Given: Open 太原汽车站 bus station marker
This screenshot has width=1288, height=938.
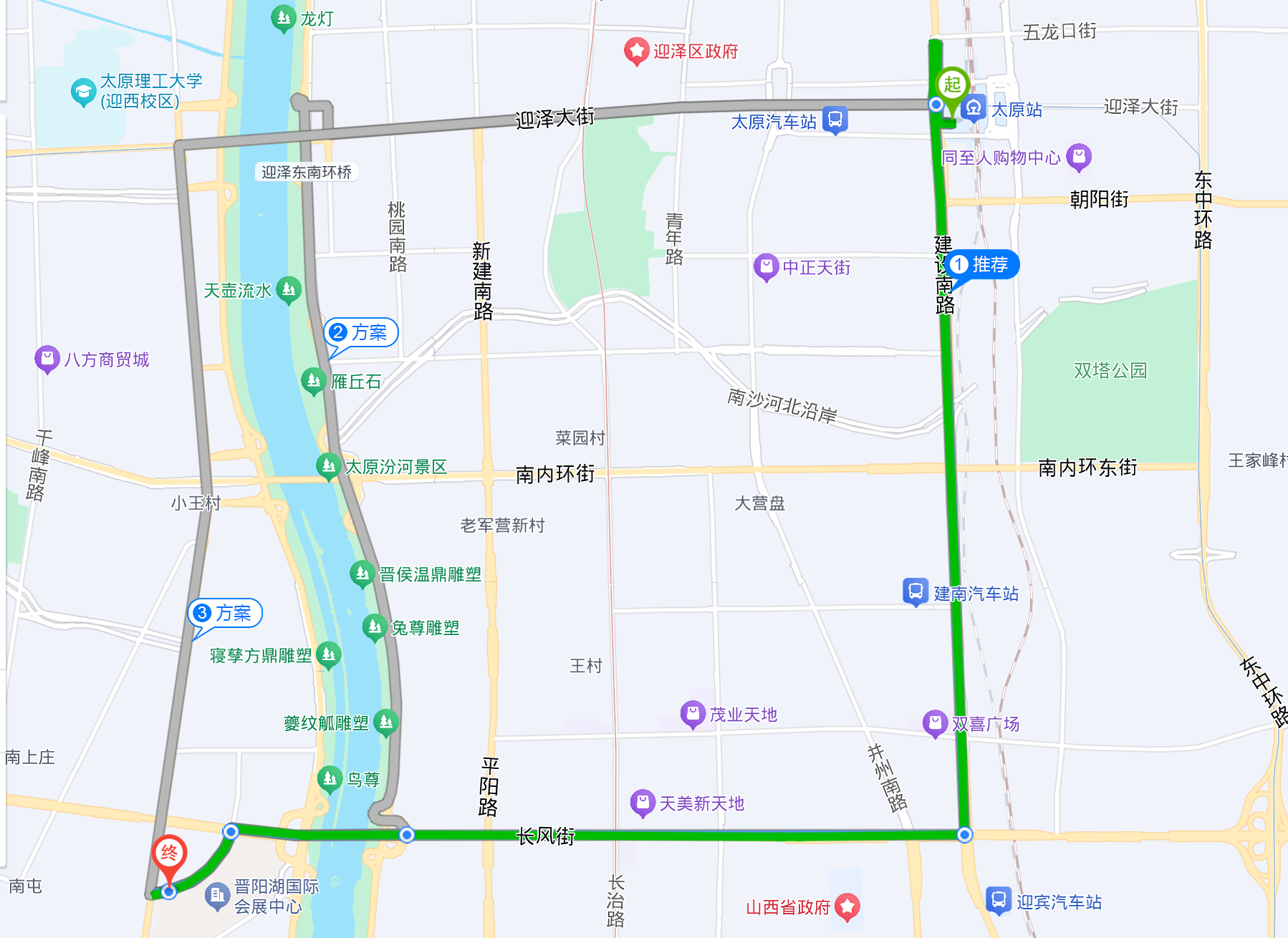Looking at the screenshot, I should (835, 120).
